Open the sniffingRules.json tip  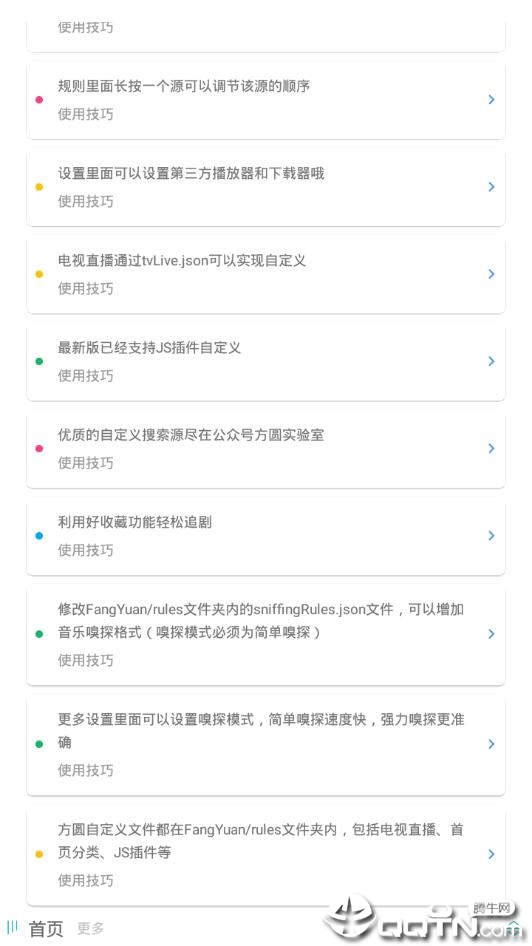click(265, 635)
